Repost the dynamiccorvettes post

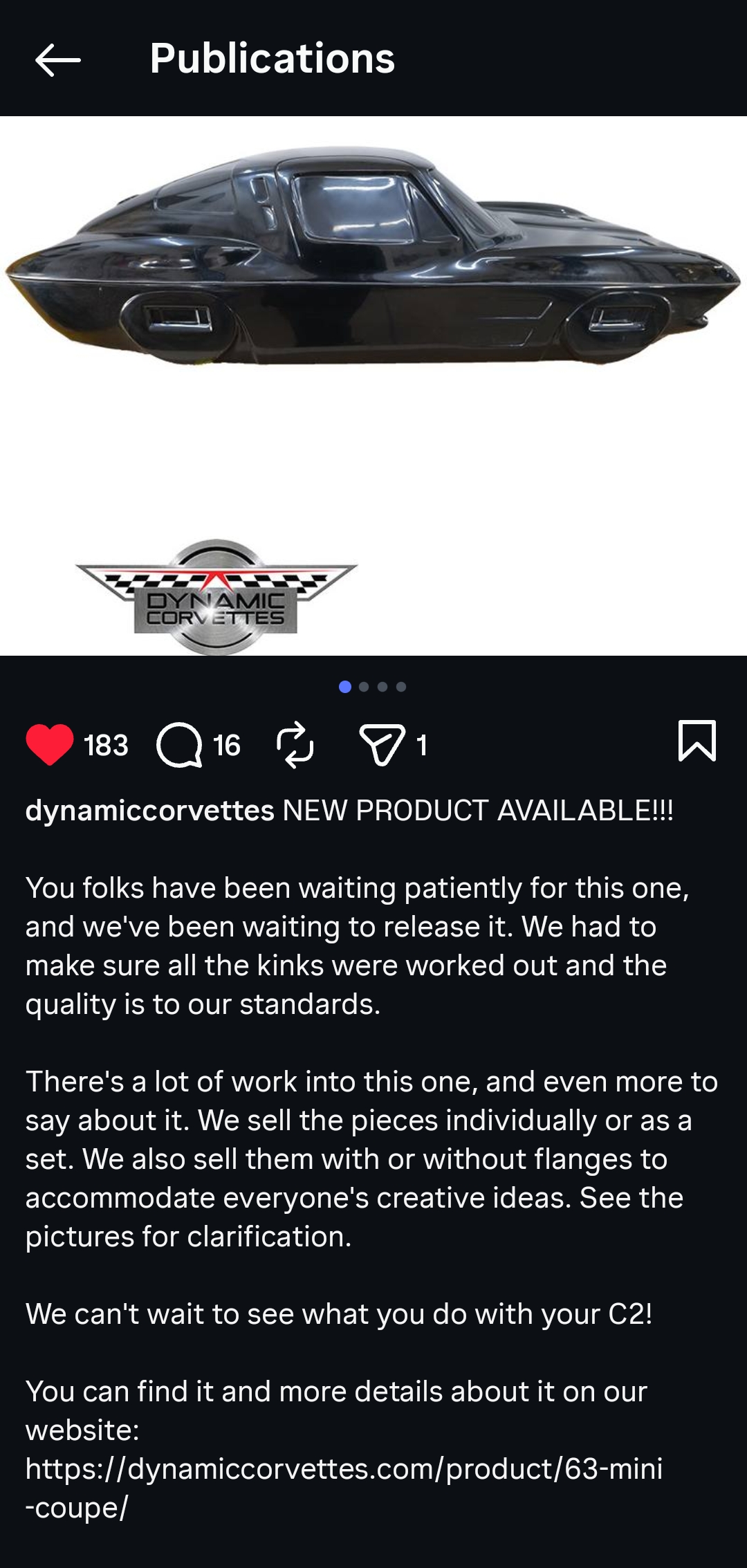tap(295, 745)
